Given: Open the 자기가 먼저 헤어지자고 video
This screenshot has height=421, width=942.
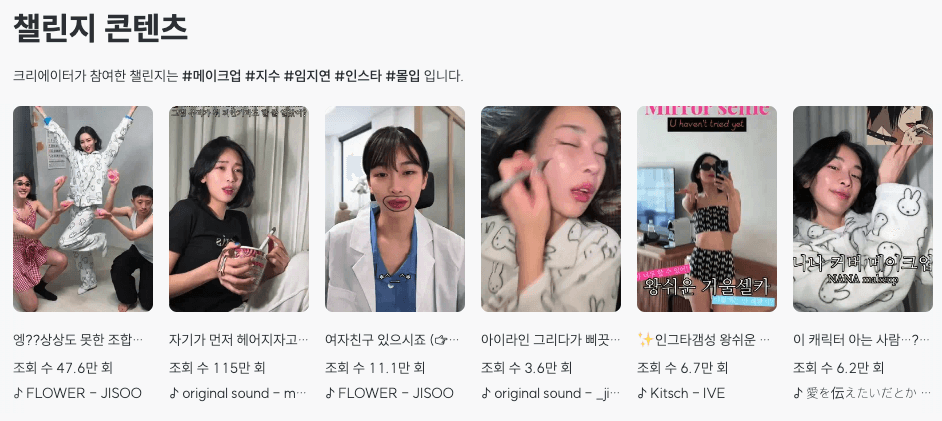Looking at the screenshot, I should [239, 209].
